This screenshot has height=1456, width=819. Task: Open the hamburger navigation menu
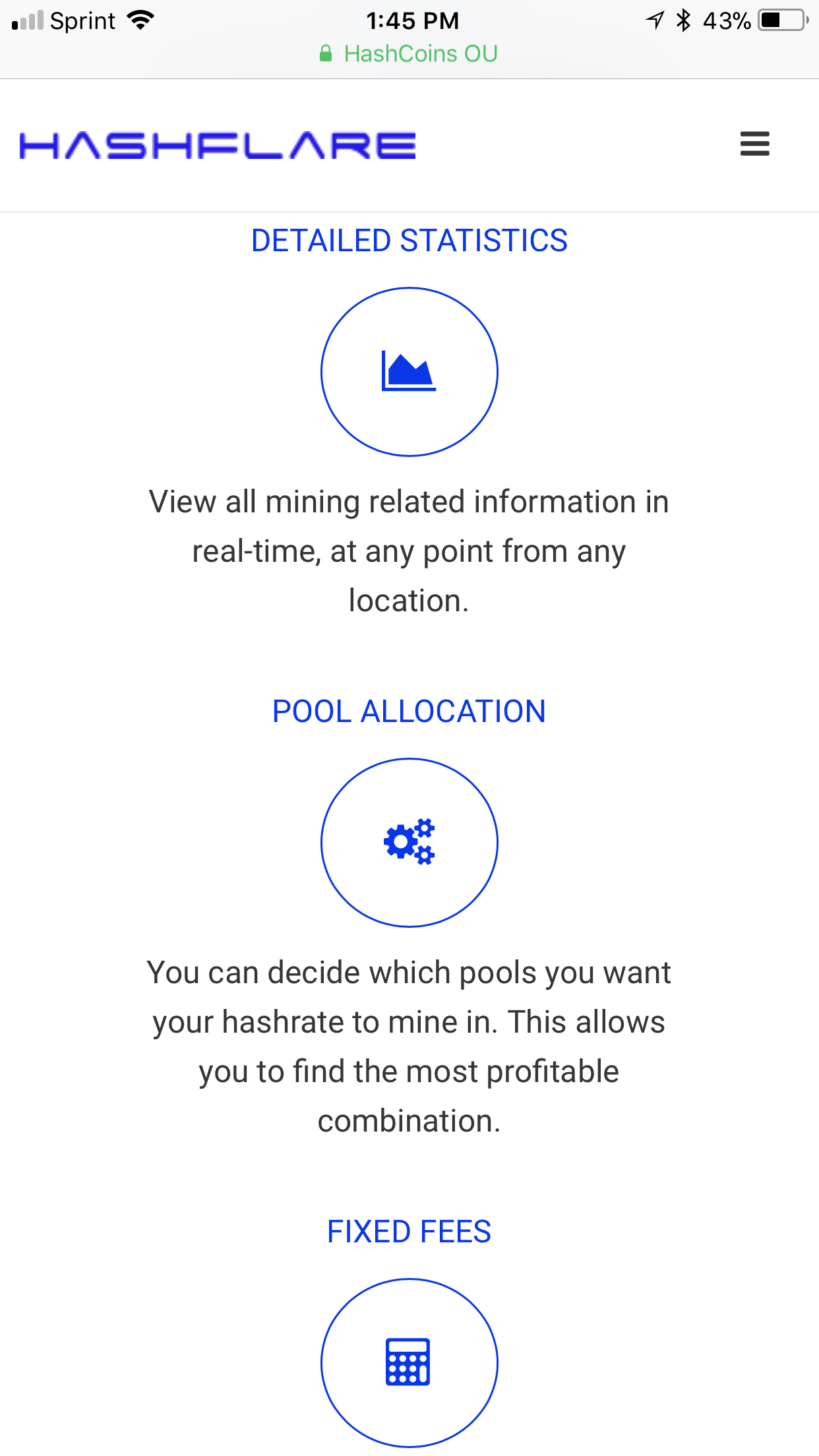tap(754, 144)
